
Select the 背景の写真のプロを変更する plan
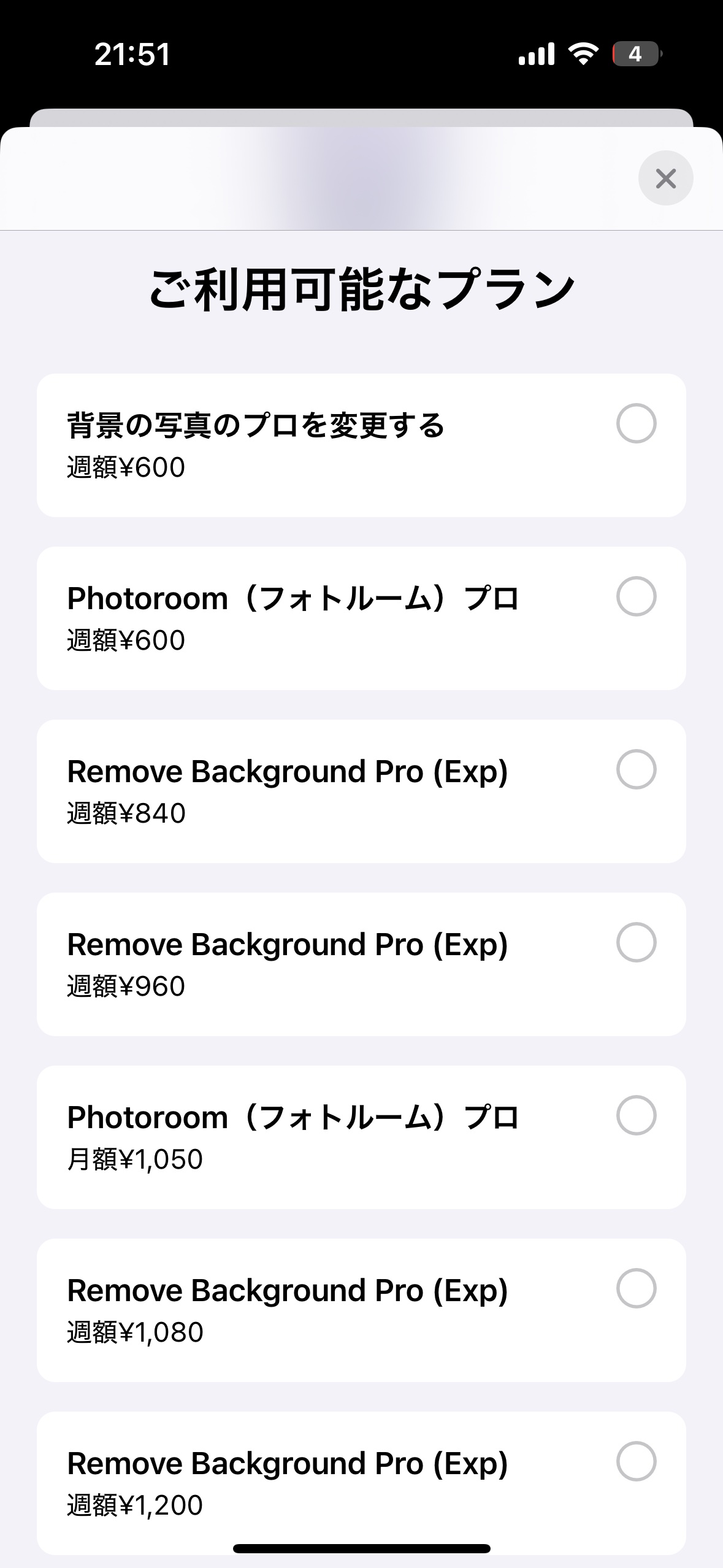tap(636, 423)
